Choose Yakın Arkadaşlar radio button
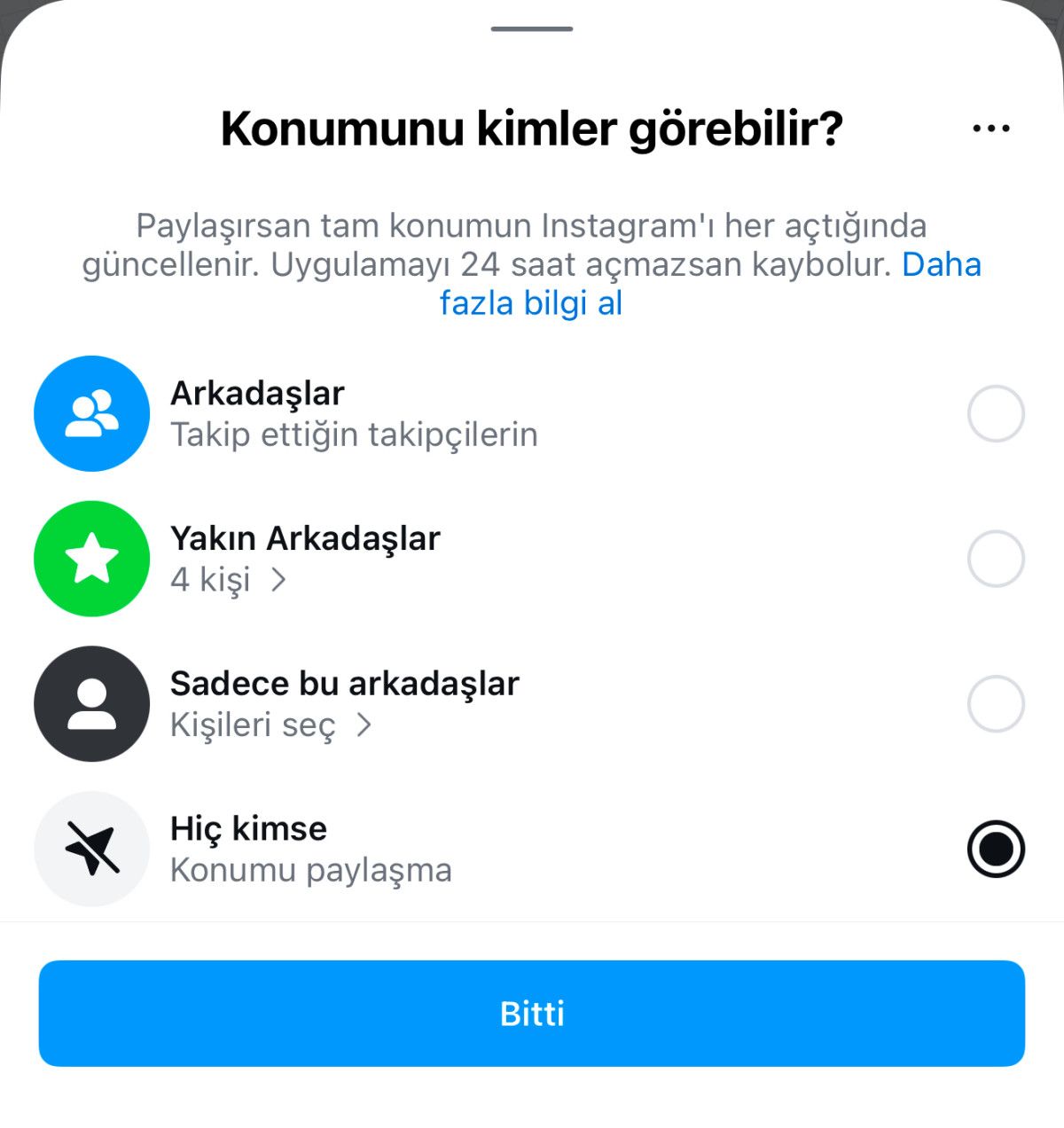Image resolution: width=1064 pixels, height=1128 pixels. [x=996, y=559]
